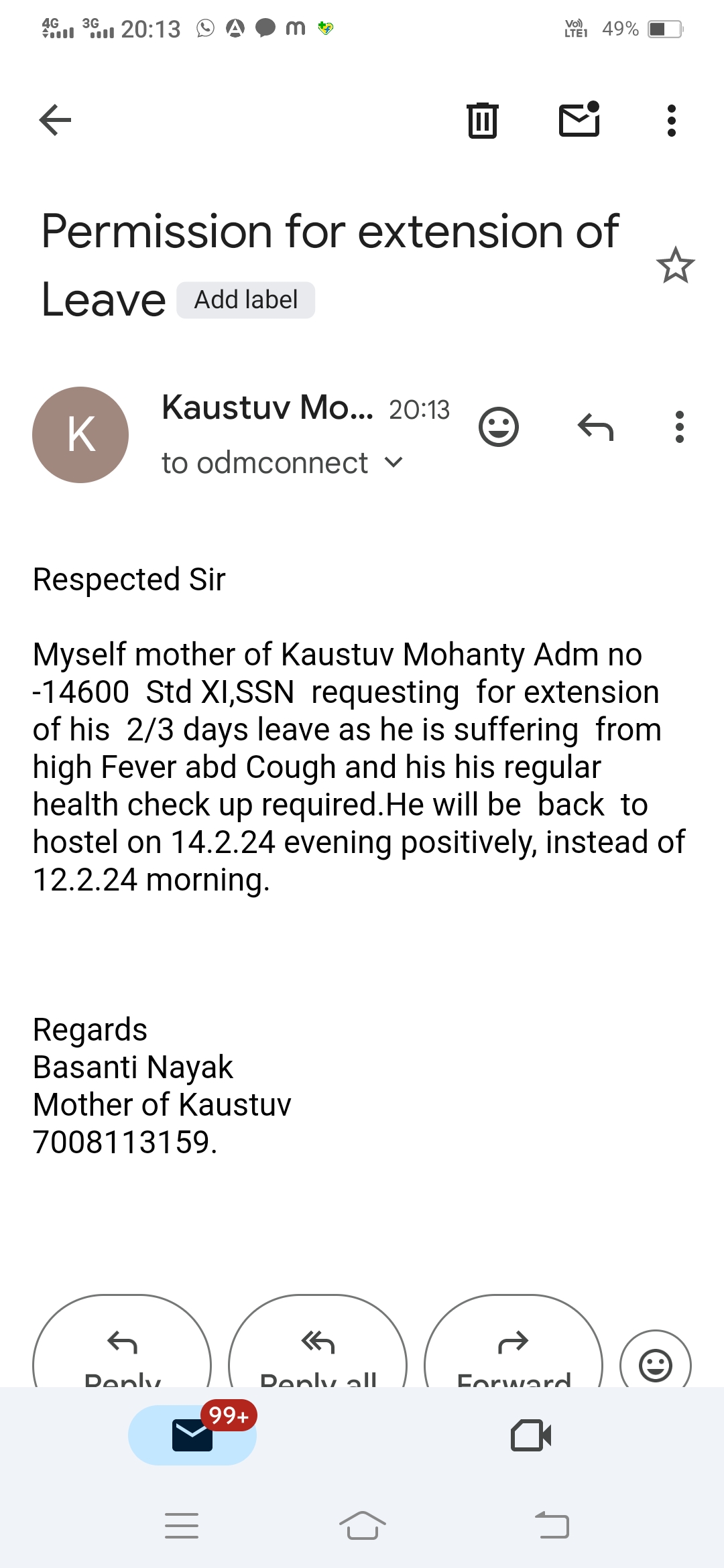Go to the system home screen
724x1568 pixels.
pyautogui.click(x=362, y=1526)
